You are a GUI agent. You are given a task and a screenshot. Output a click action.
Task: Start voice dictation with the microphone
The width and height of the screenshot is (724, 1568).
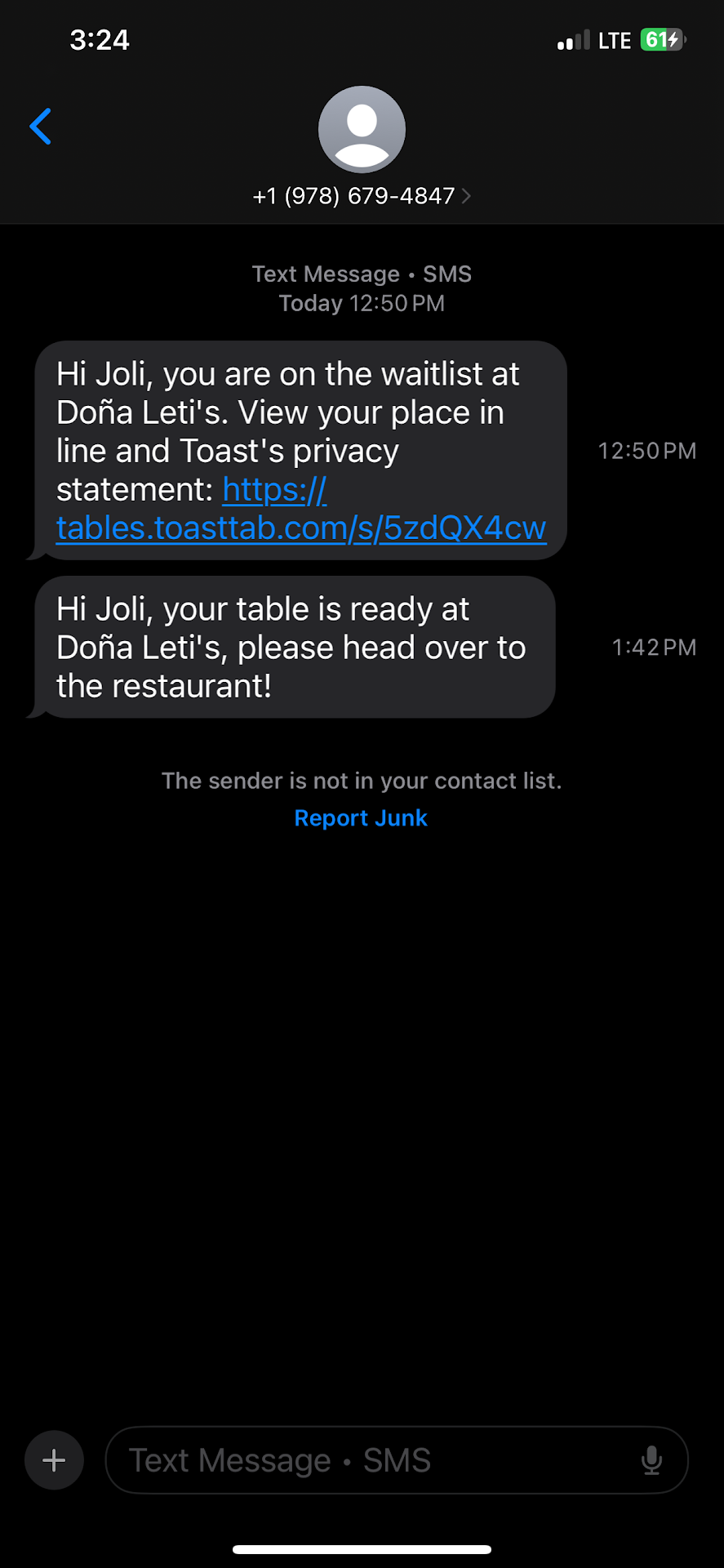[x=651, y=1460]
